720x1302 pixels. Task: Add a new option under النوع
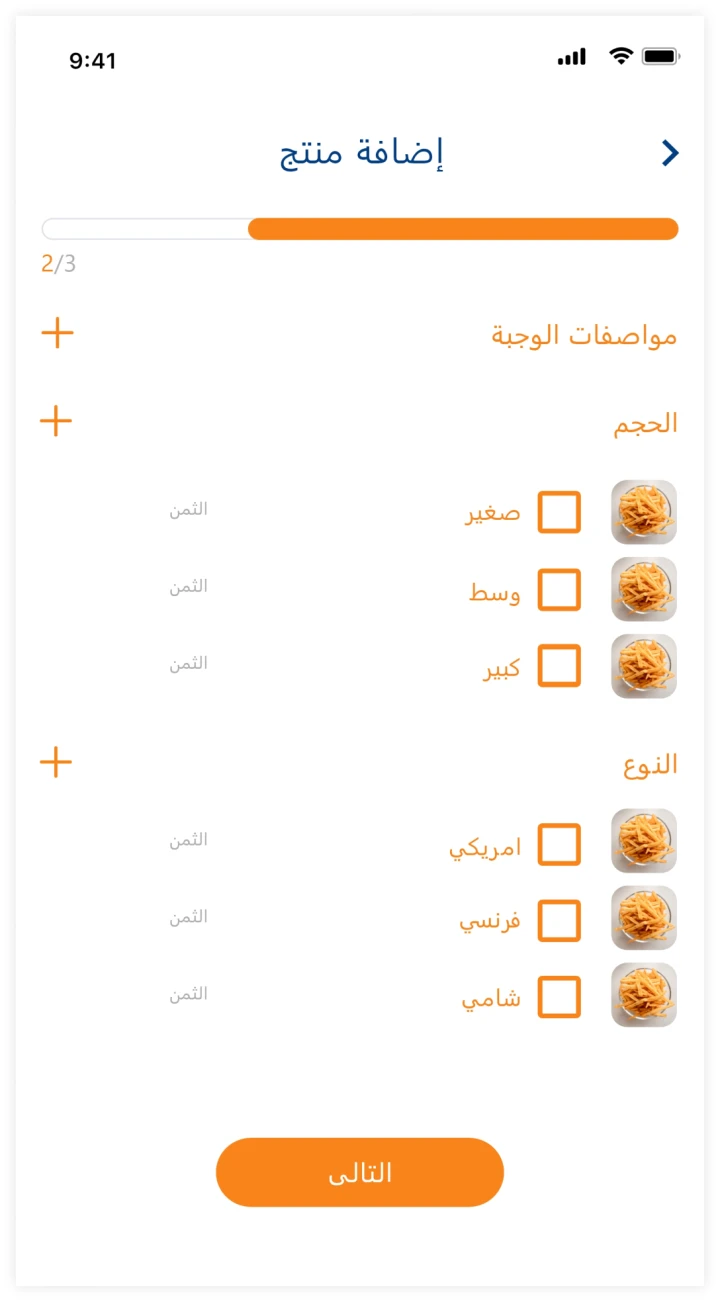point(56,763)
